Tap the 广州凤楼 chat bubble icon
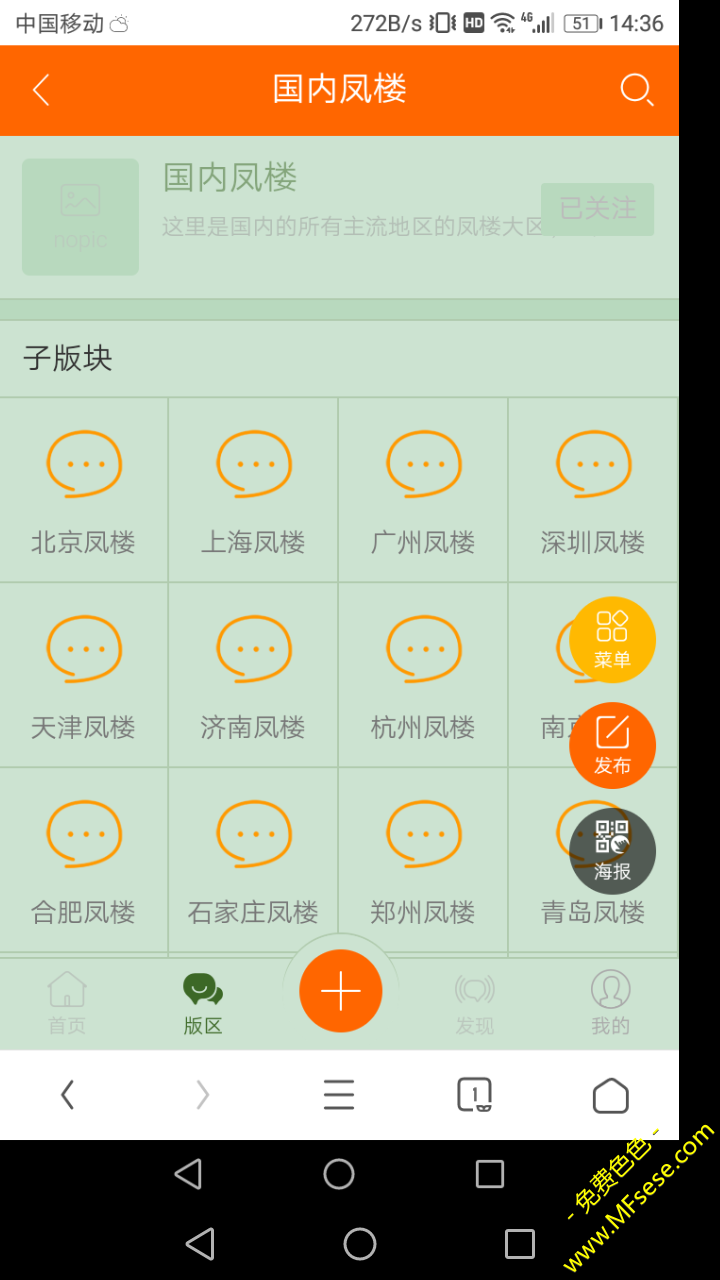The image size is (720, 1280). coord(423,463)
